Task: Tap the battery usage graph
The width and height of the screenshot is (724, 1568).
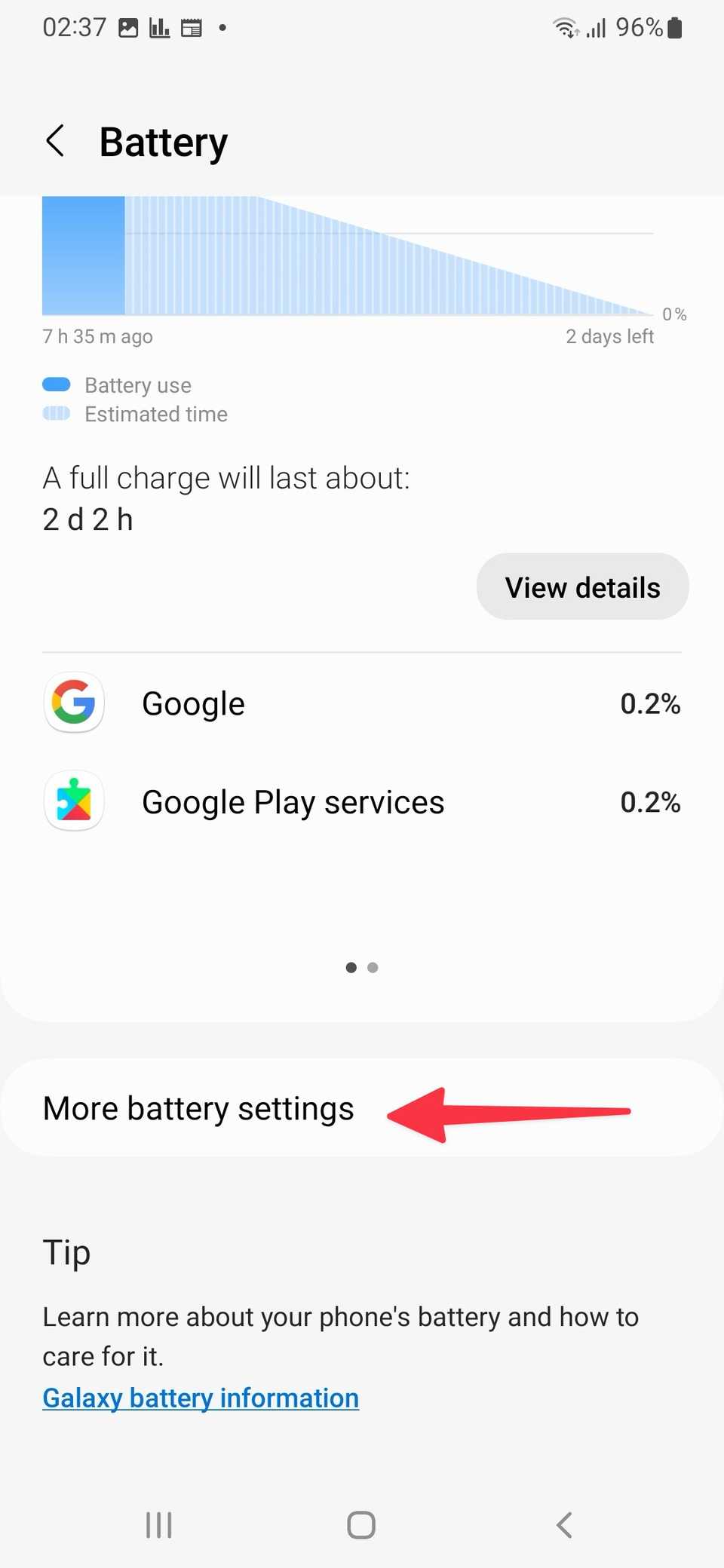Action: pos(347,256)
